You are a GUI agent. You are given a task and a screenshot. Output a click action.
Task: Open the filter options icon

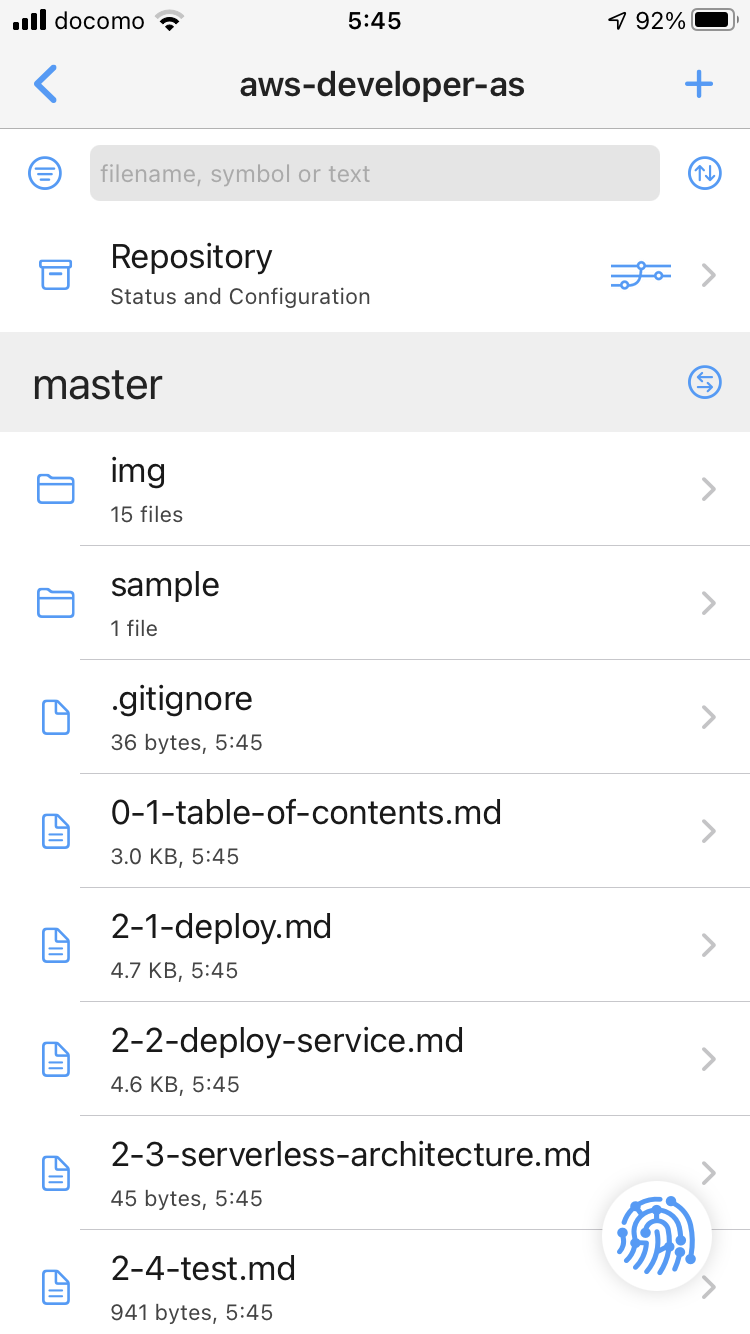(x=45, y=173)
